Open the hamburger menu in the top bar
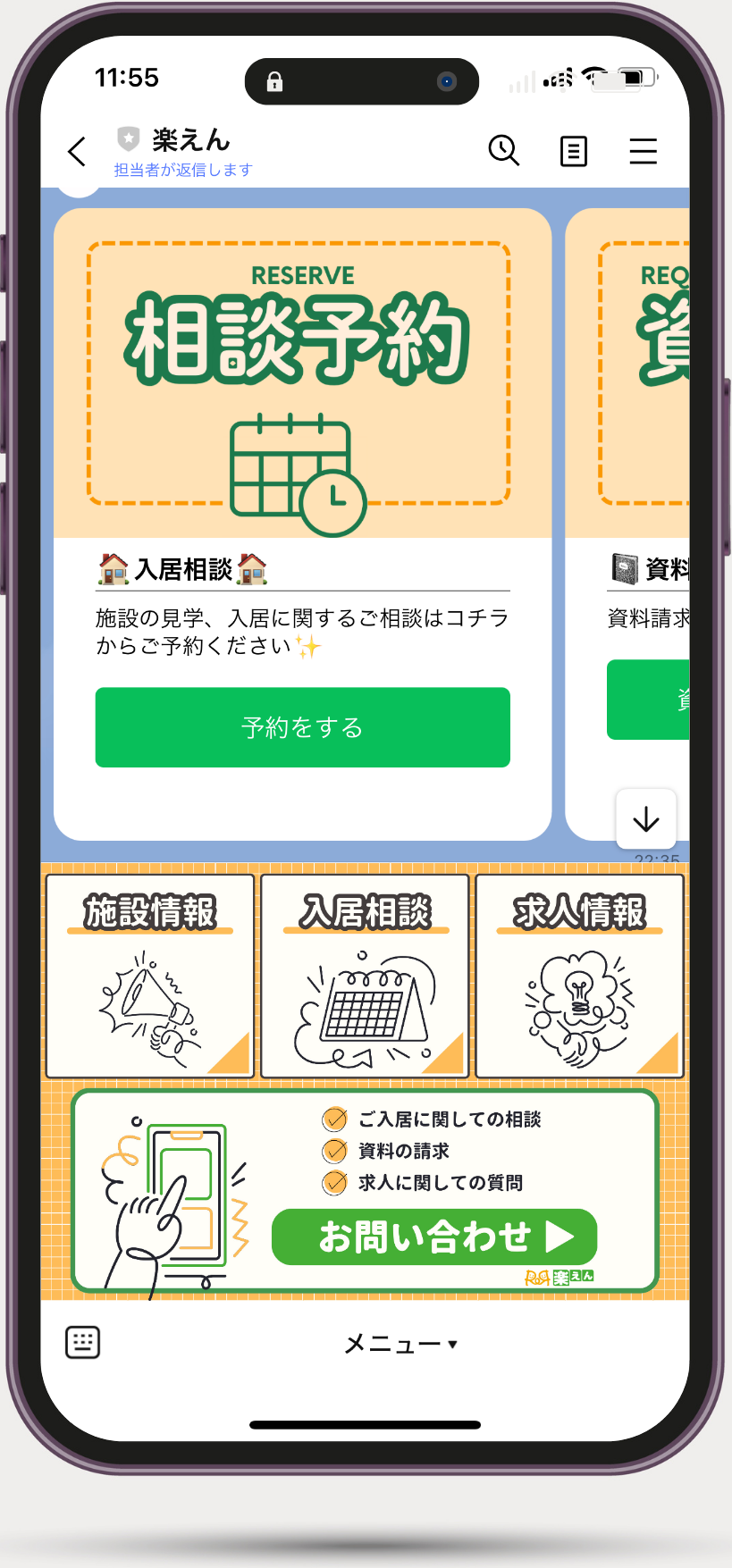The height and width of the screenshot is (1568, 732). point(643,152)
